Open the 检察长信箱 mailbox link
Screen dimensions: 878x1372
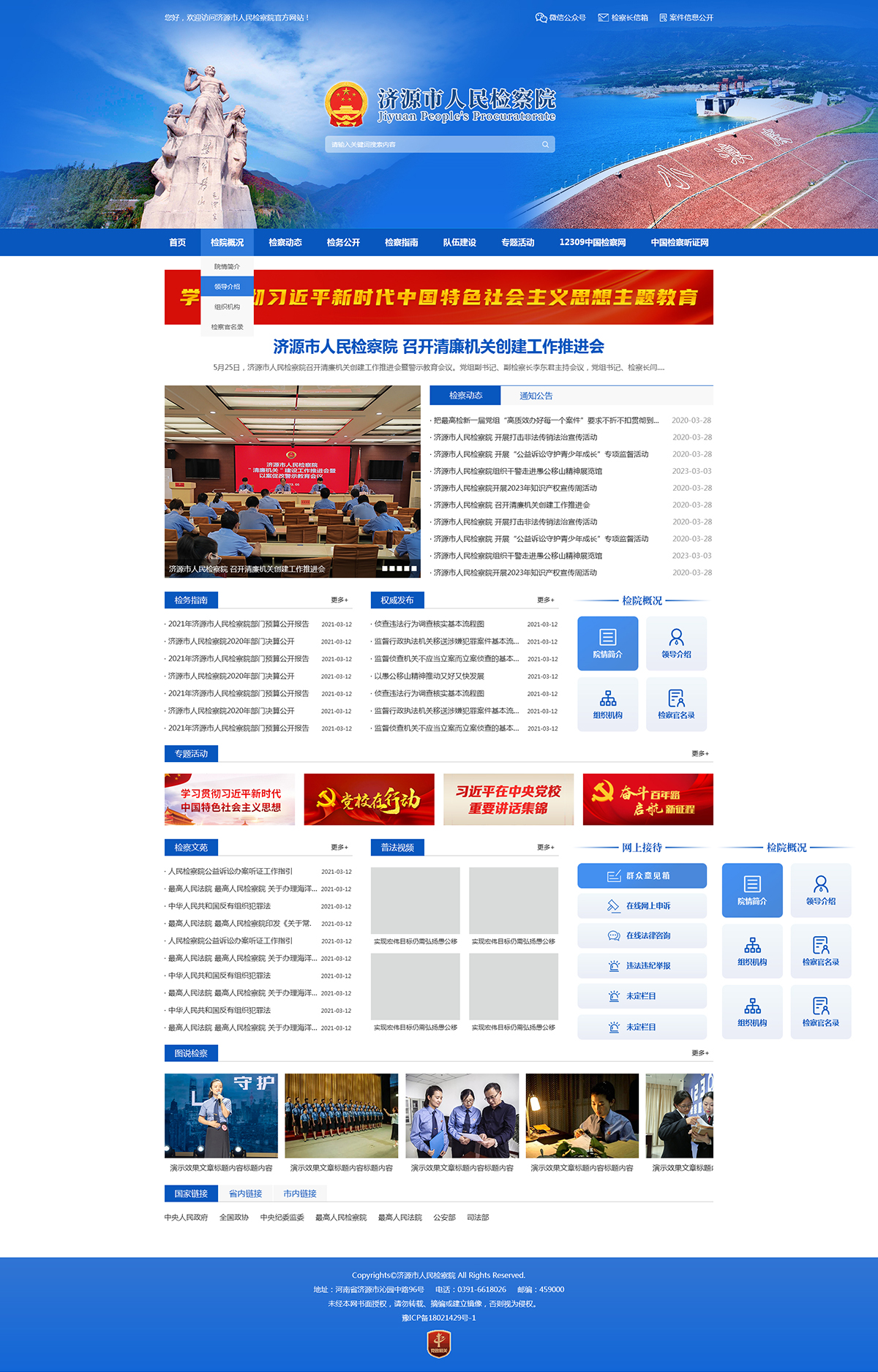pos(623,18)
